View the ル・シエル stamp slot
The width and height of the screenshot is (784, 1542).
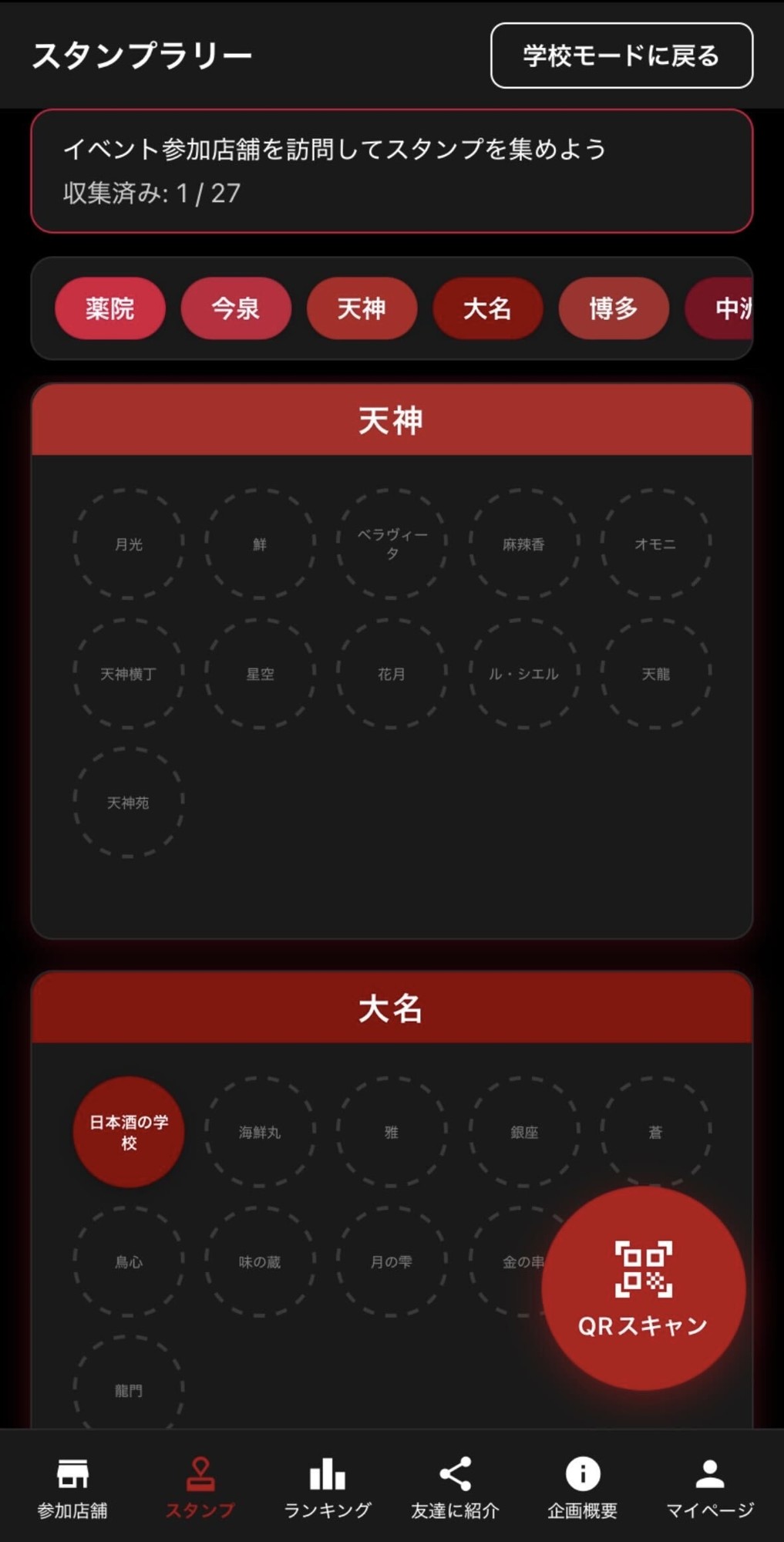point(523,674)
